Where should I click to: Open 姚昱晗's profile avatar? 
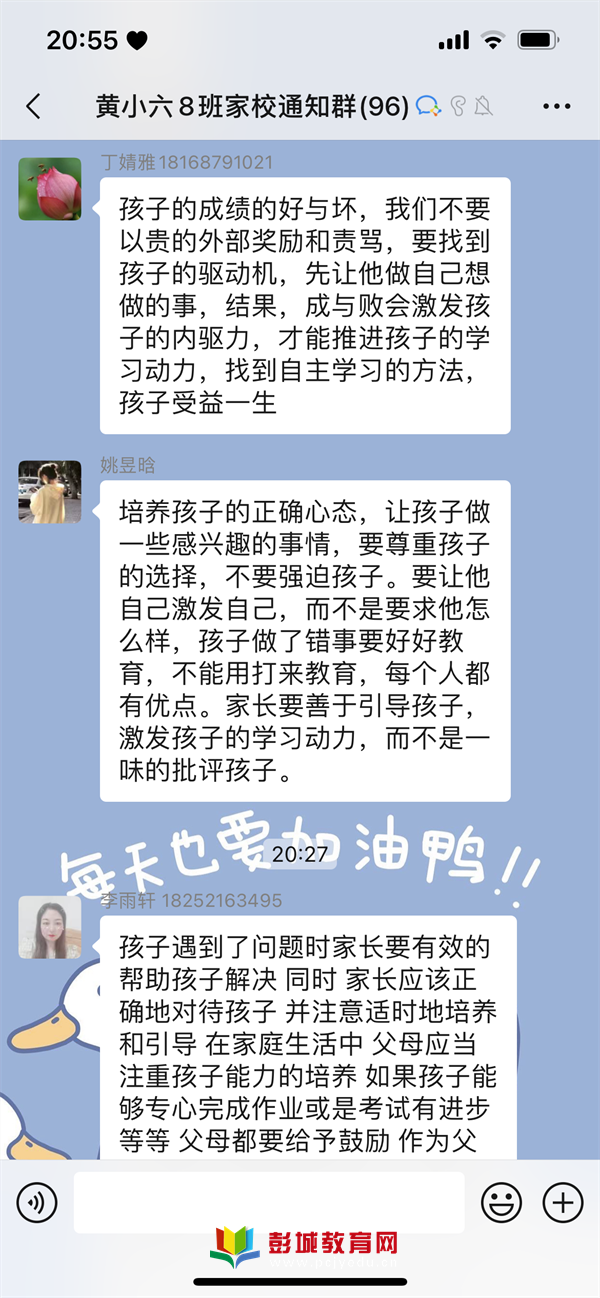tap(50, 491)
